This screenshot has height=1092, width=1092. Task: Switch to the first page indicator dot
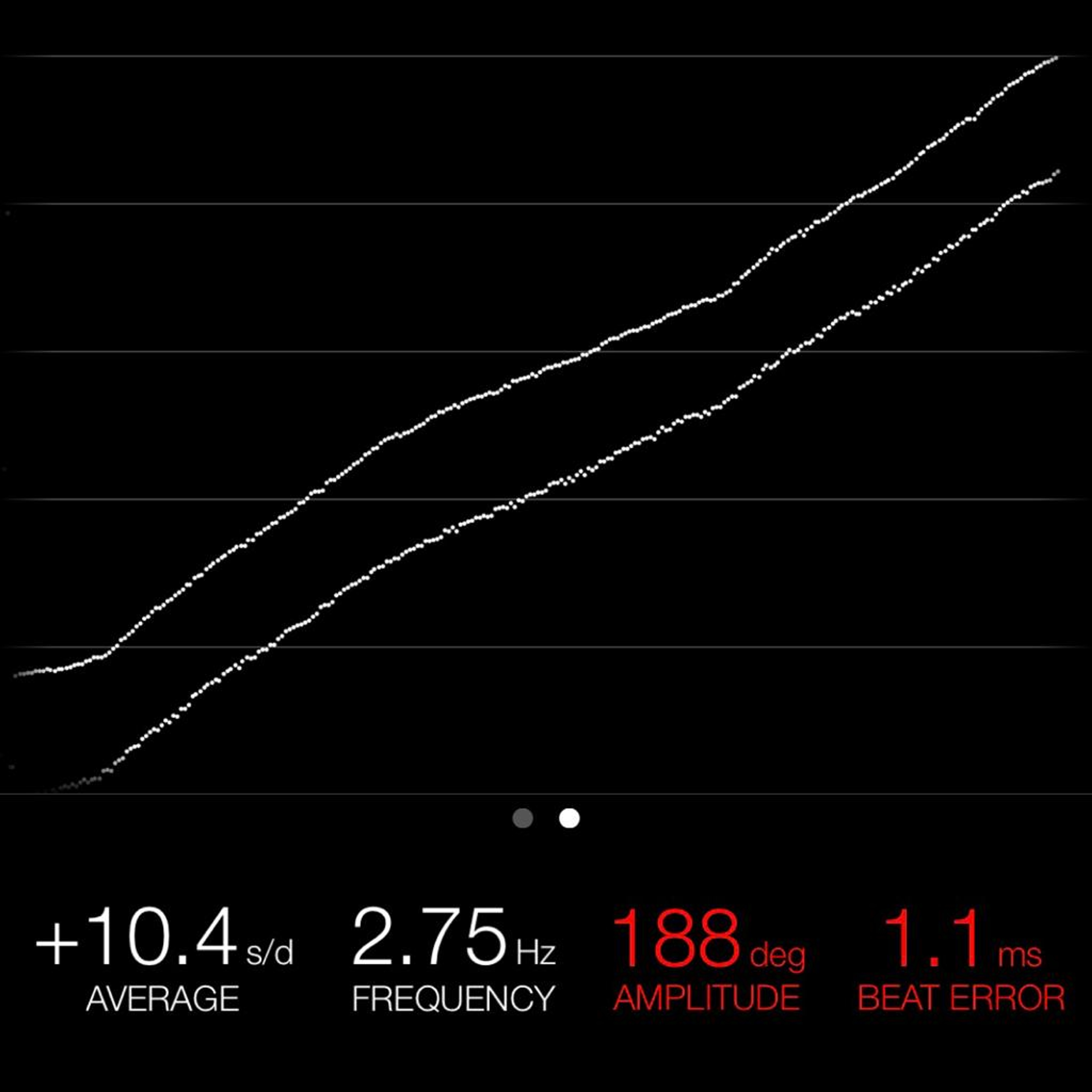pos(522,818)
